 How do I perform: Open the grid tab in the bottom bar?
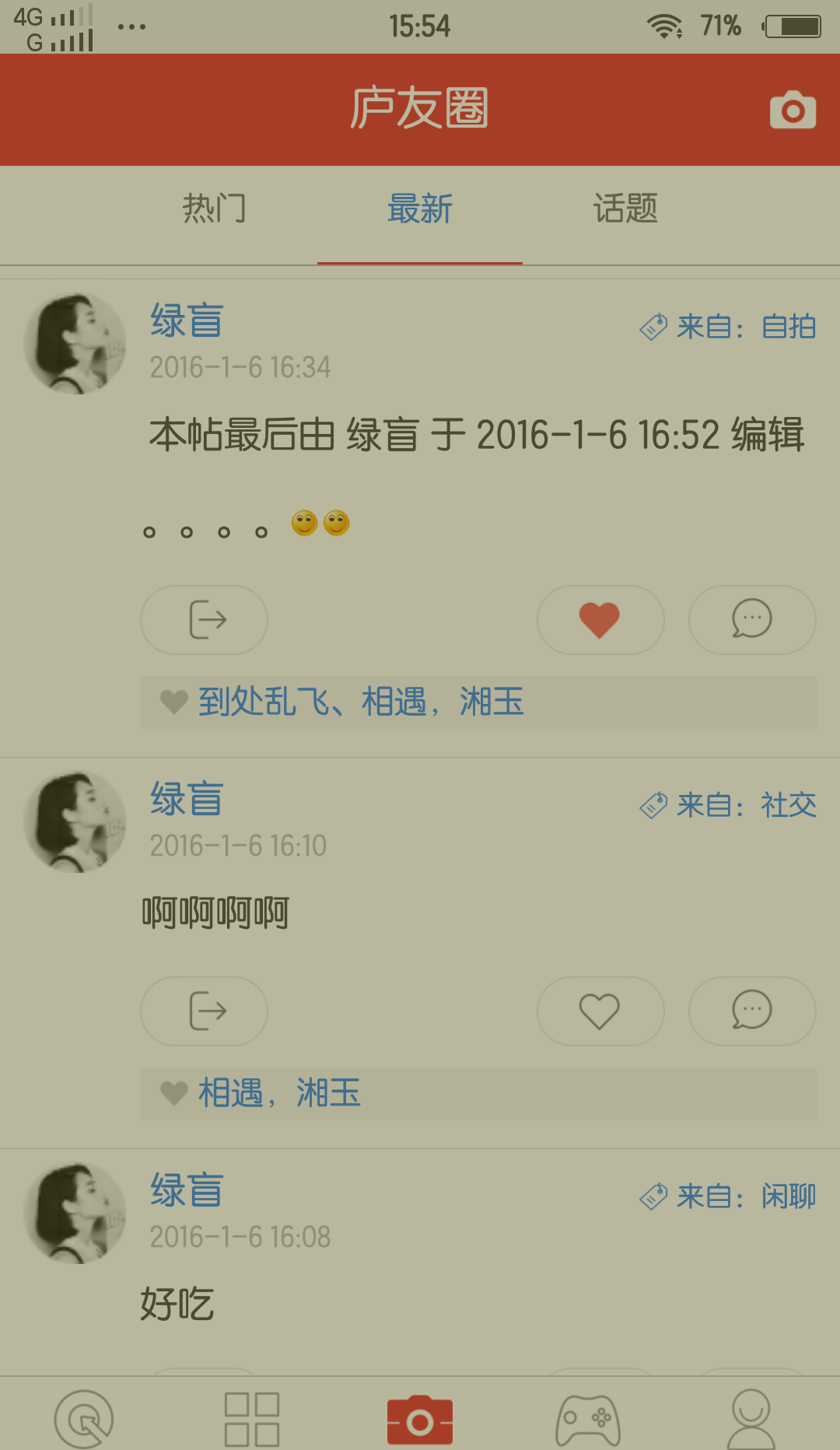coord(252,1420)
